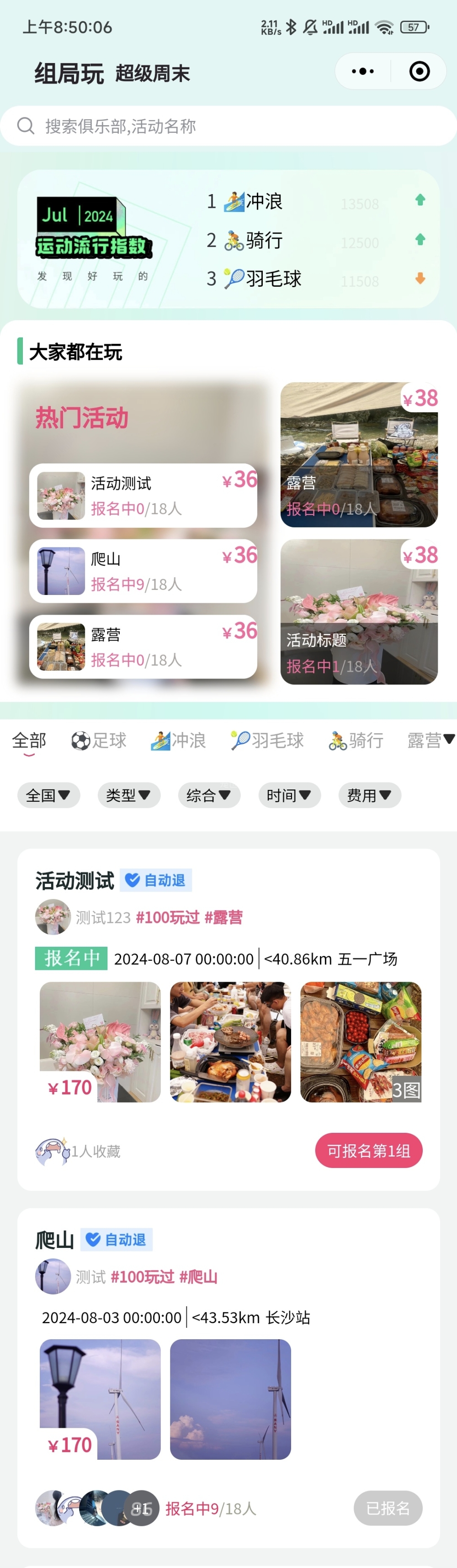The width and height of the screenshot is (457, 1568).
Task: Show the 骑行 category tab
Action: click(356, 740)
